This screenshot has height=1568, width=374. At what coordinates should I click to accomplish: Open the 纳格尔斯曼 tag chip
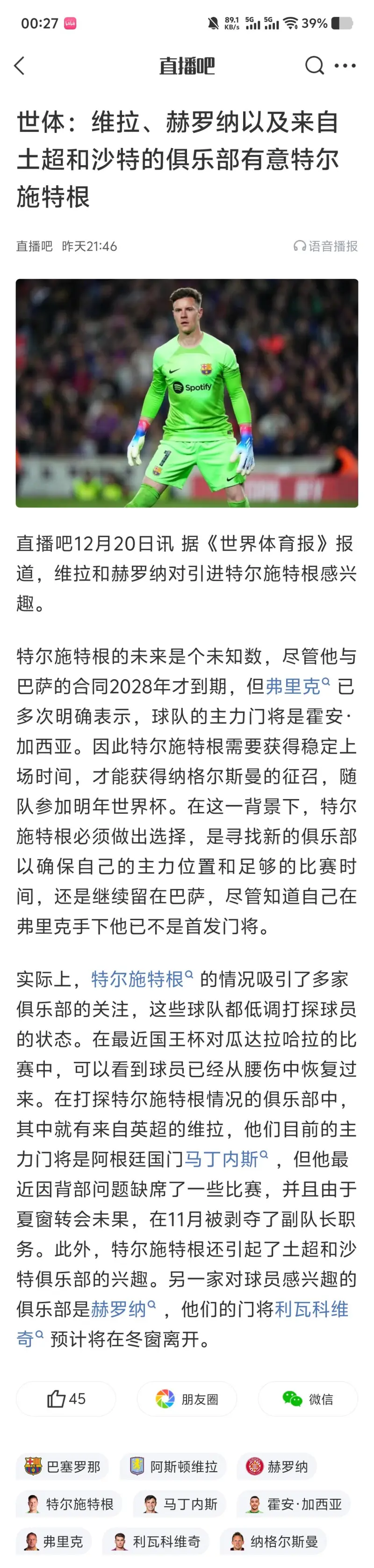coord(273,1541)
